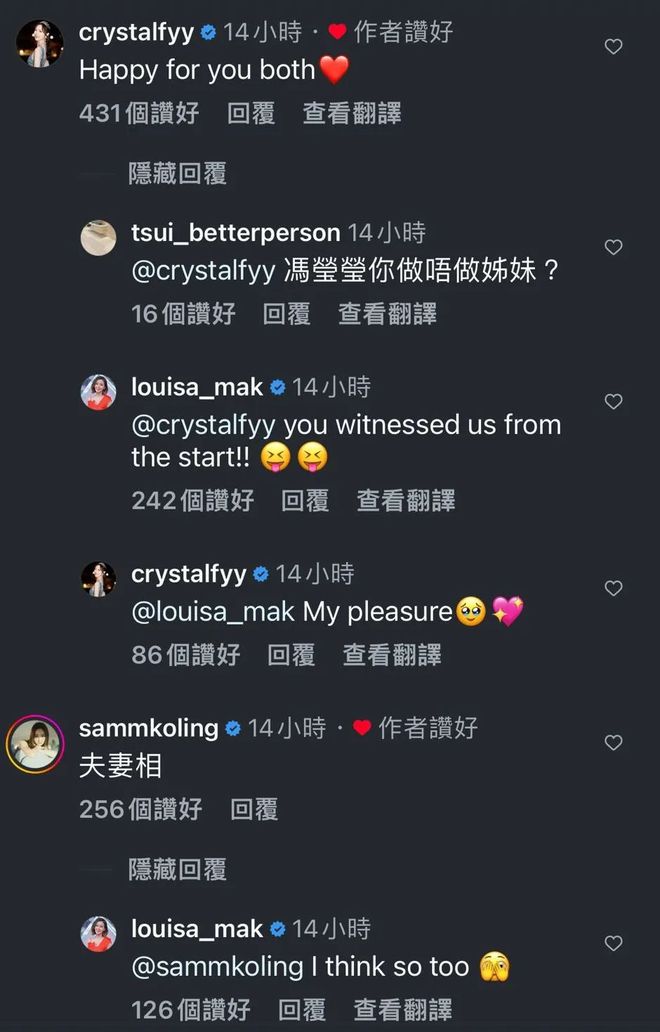Like crystalfyy's "My pleasure" reply
This screenshot has height=1032, width=660.
(x=614, y=588)
